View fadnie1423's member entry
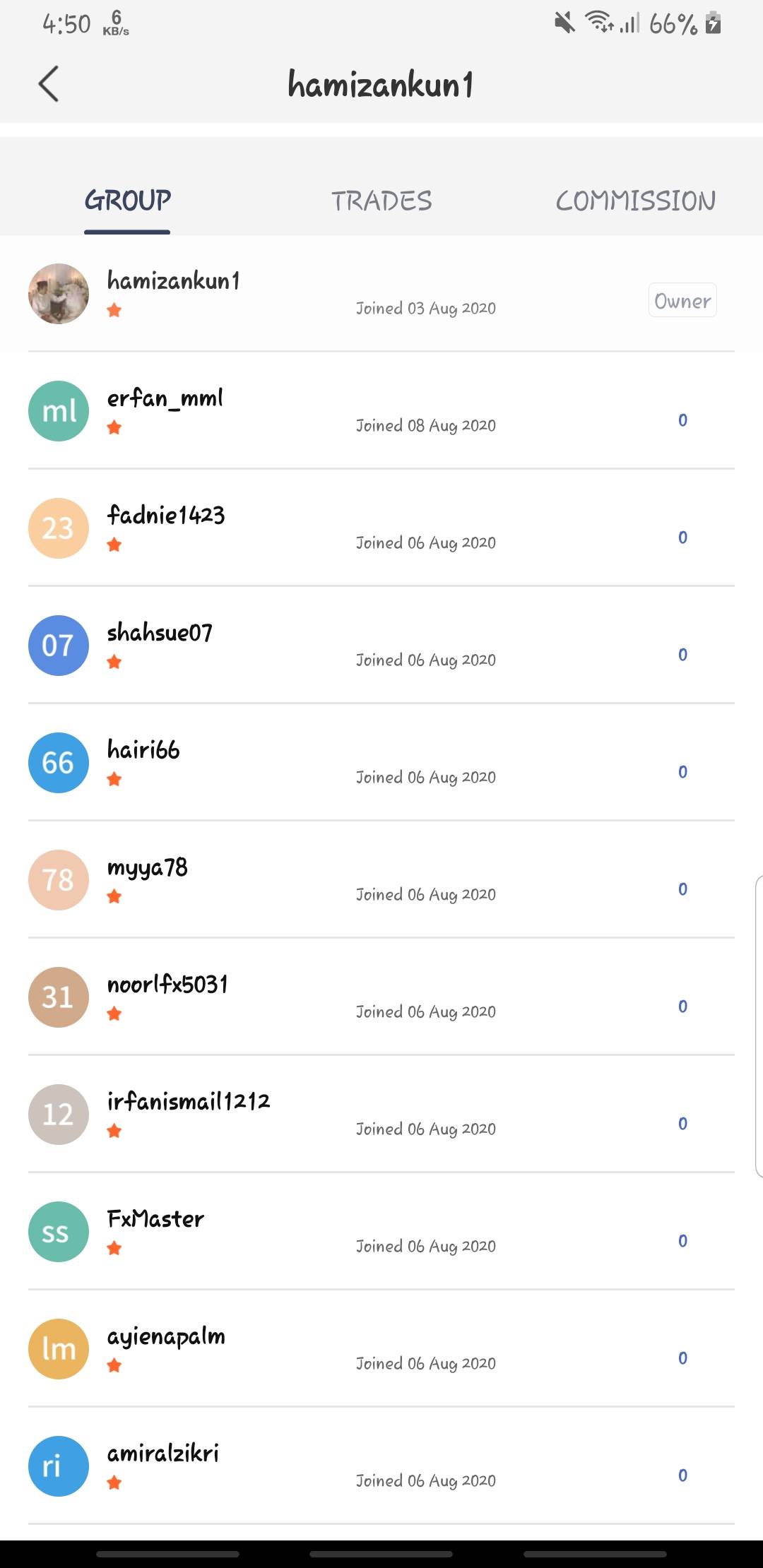Viewport: 763px width, 1568px height. pyautogui.click(x=381, y=528)
